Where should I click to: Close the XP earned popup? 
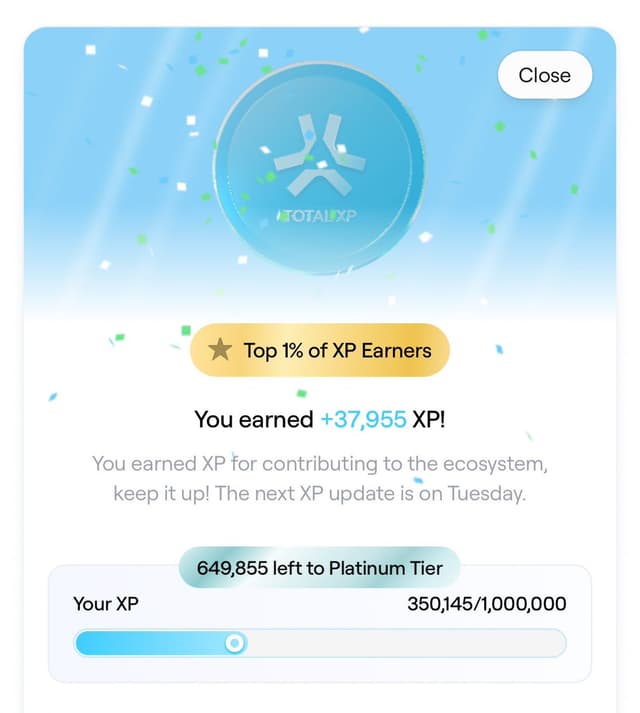(544, 75)
